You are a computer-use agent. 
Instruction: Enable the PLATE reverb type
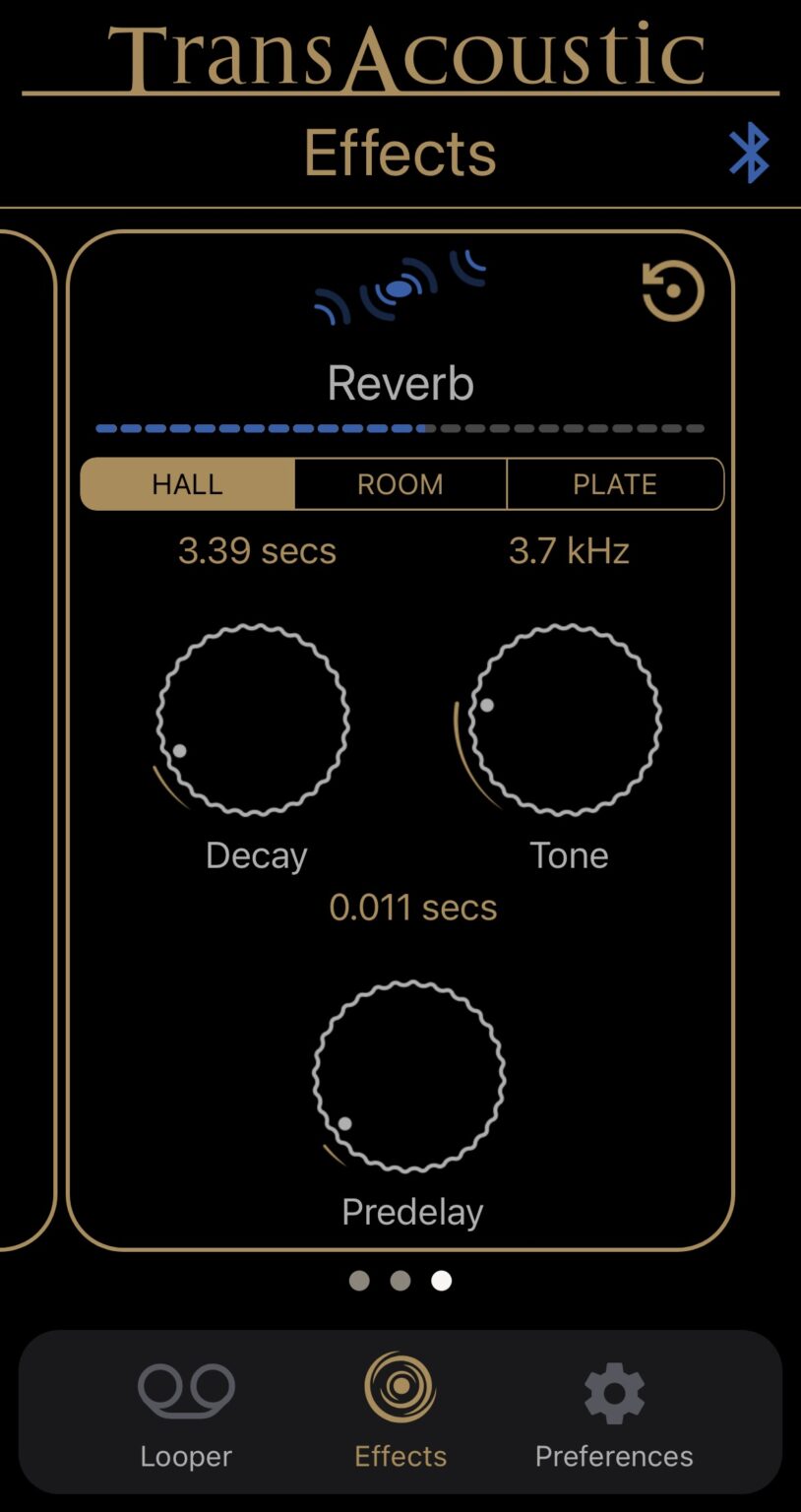click(614, 483)
